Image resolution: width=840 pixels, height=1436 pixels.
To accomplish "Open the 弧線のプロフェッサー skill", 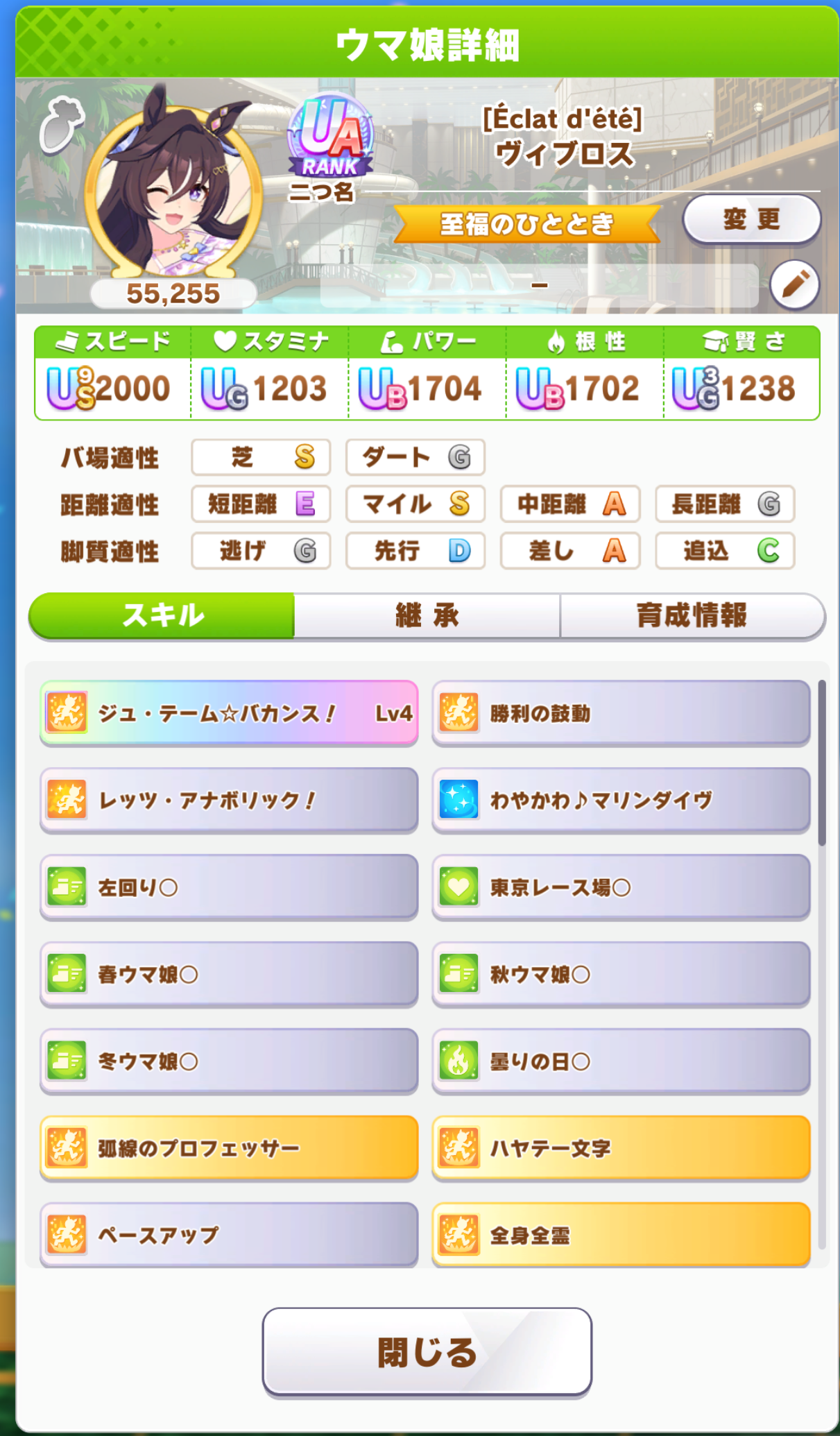I will [229, 1148].
